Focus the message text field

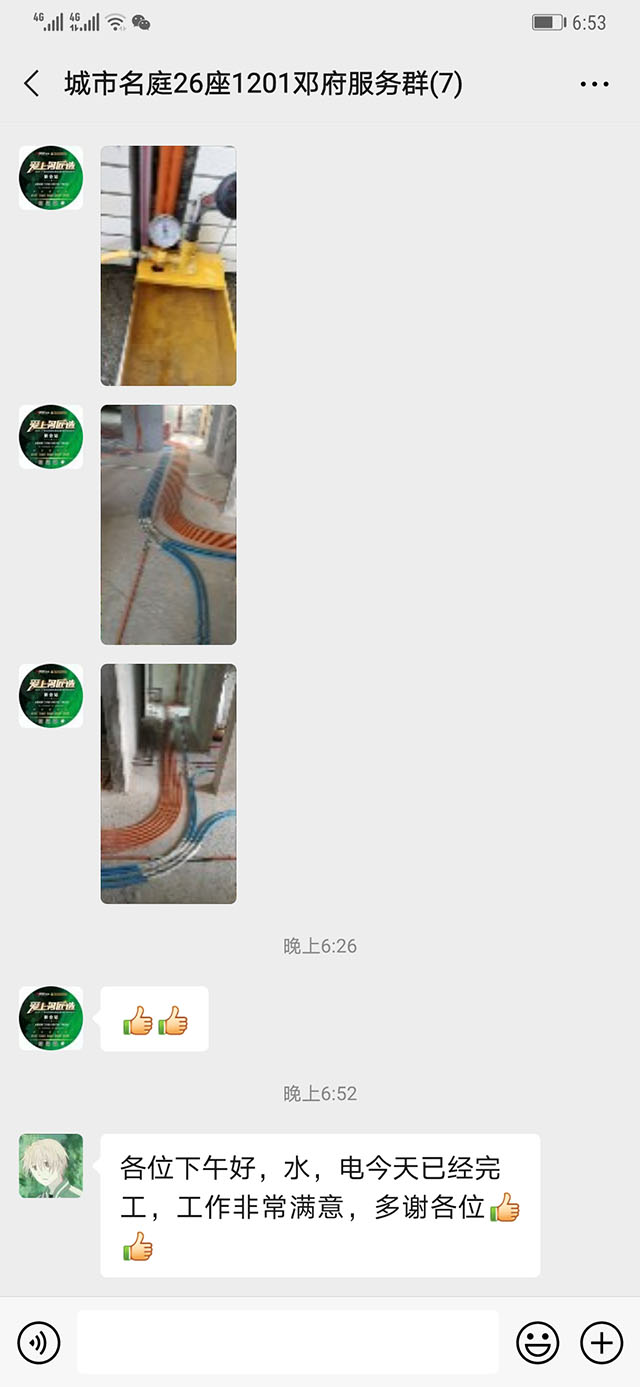288,1343
